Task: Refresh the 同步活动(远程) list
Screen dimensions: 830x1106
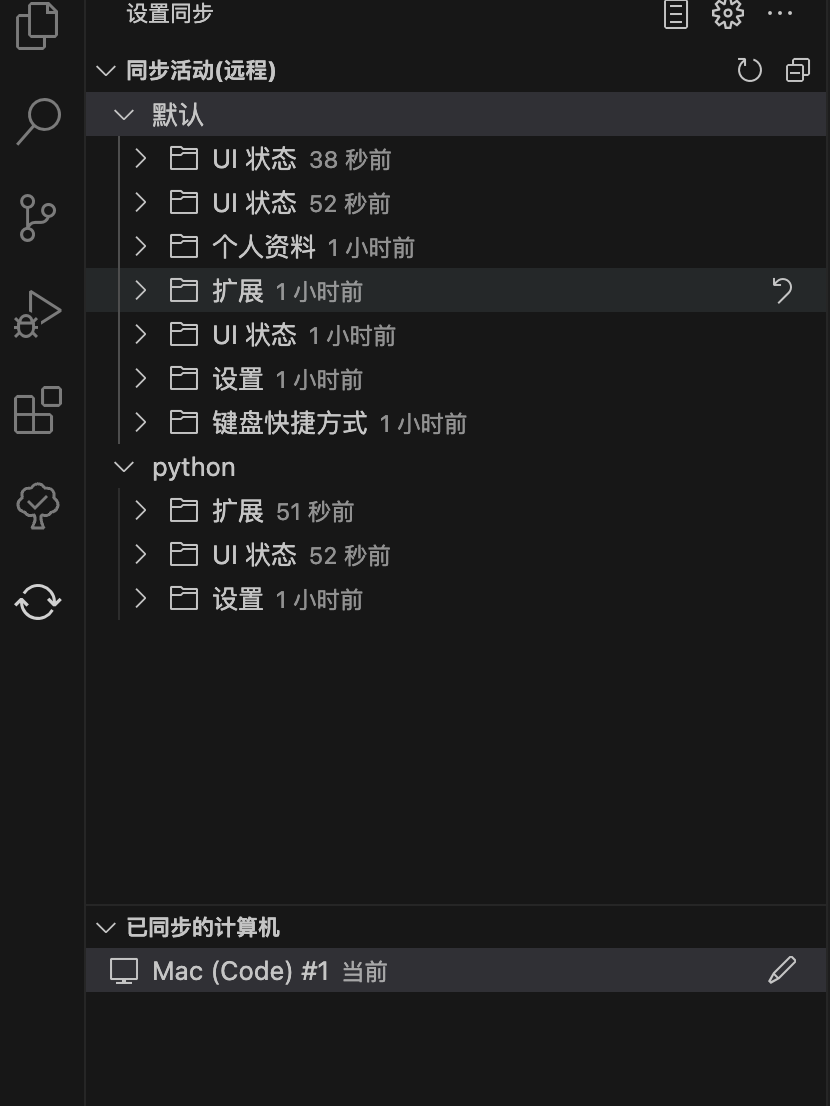Action: point(749,70)
